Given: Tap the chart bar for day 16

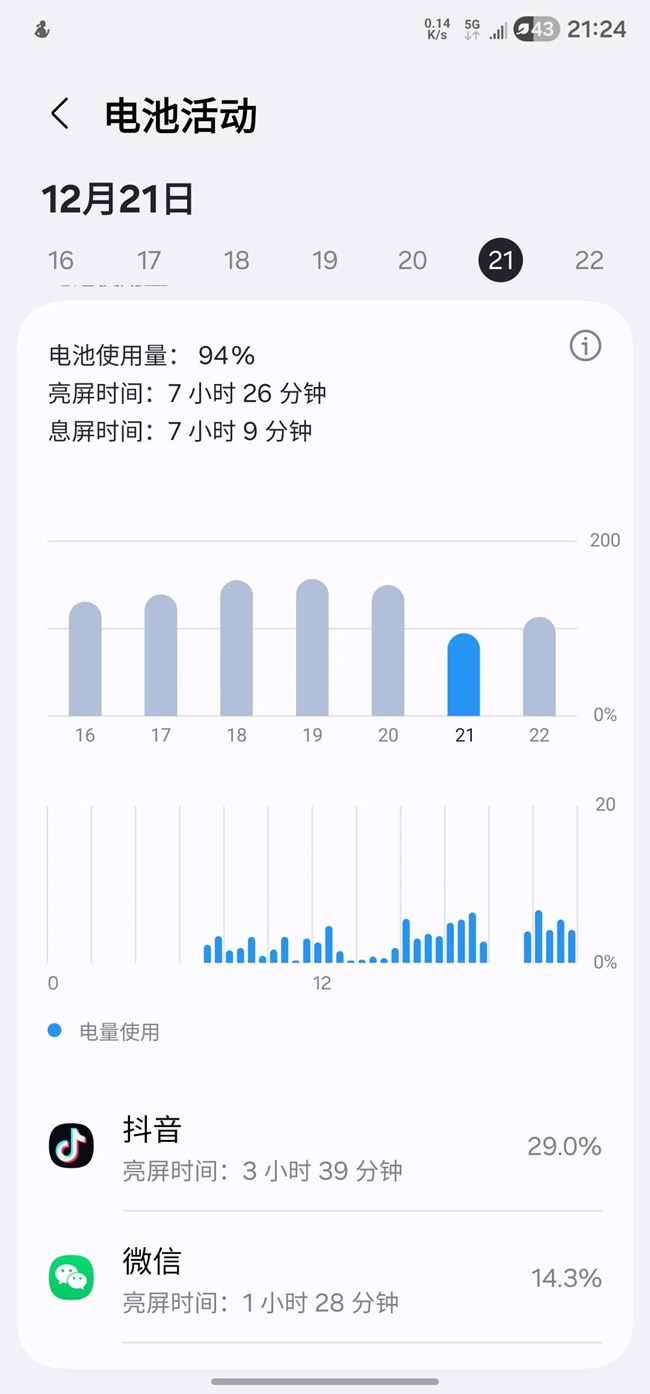Looking at the screenshot, I should (x=85, y=660).
